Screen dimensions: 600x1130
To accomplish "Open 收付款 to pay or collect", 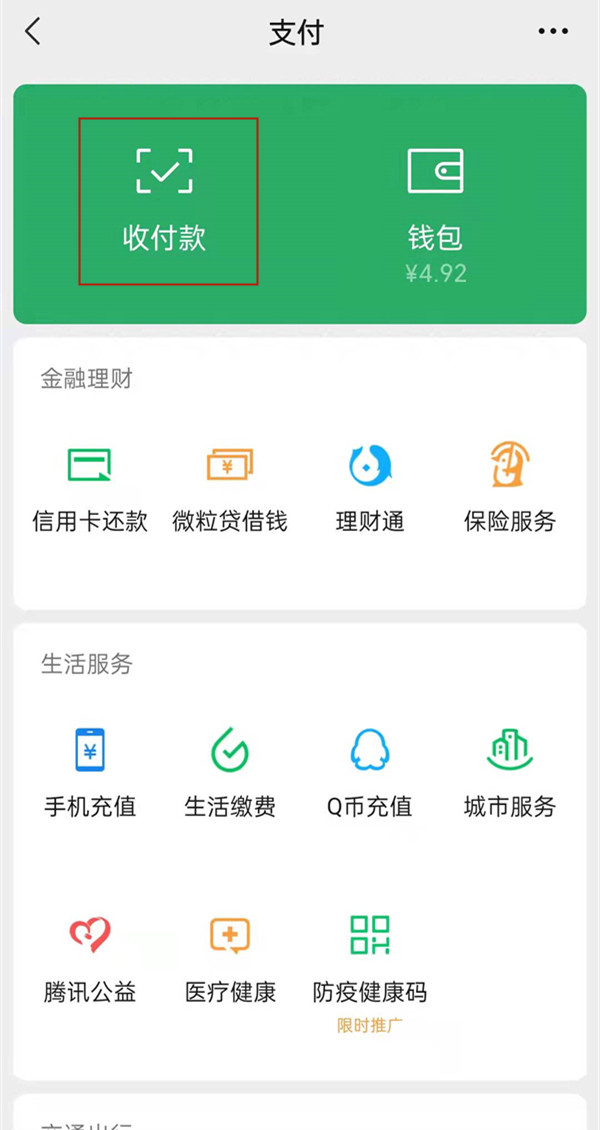I will (165, 200).
